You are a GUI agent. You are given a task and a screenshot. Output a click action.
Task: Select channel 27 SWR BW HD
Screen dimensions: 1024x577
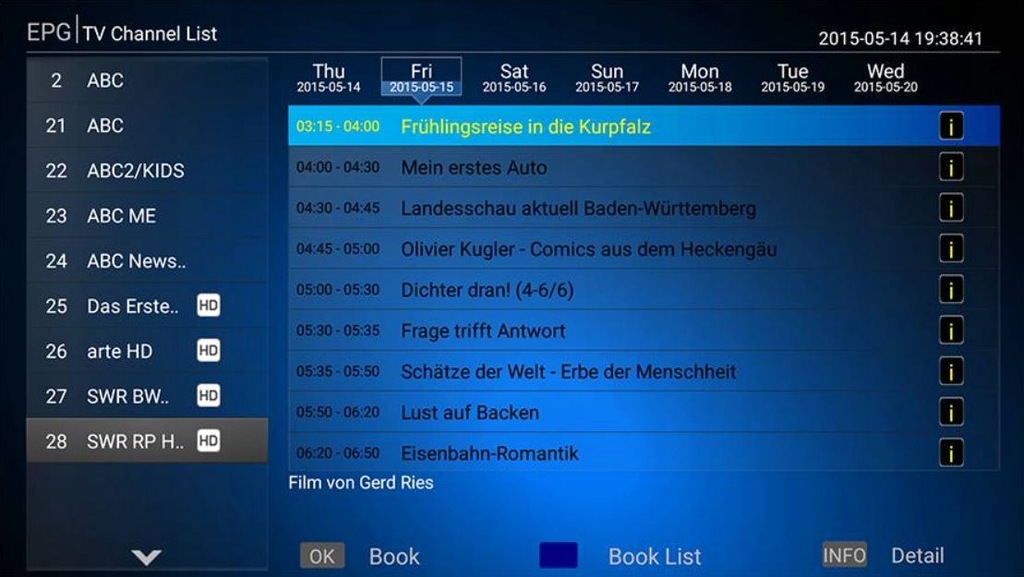click(x=147, y=396)
